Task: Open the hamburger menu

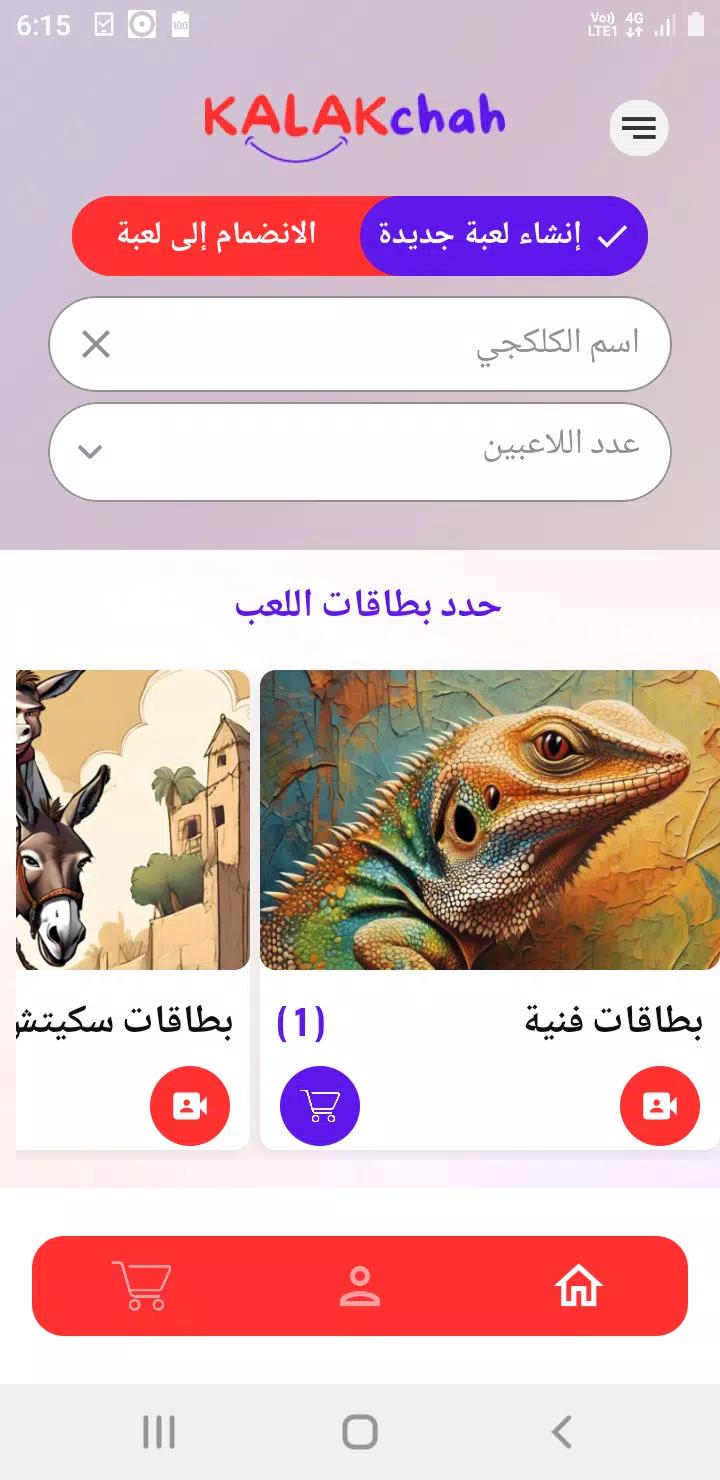Action: click(x=638, y=128)
